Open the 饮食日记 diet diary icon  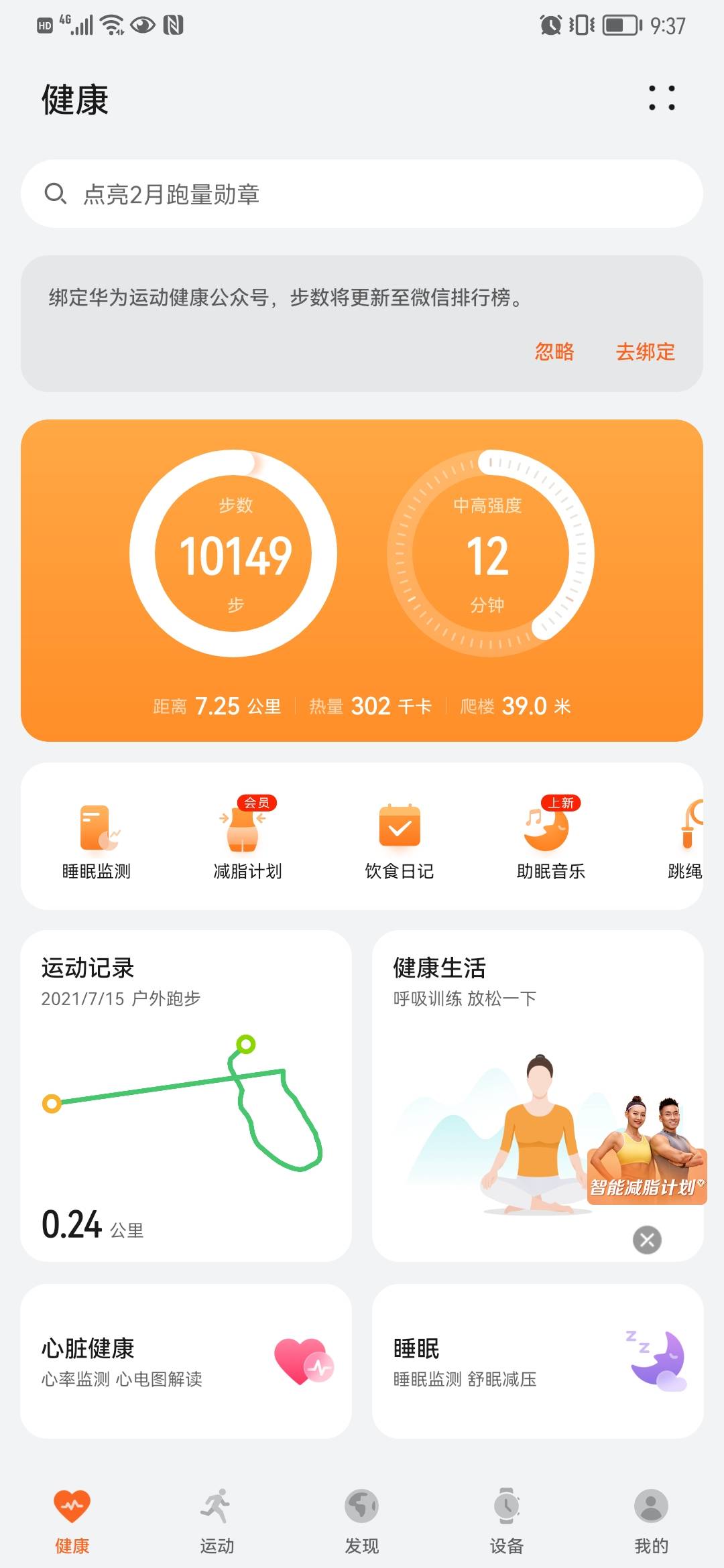[400, 831]
